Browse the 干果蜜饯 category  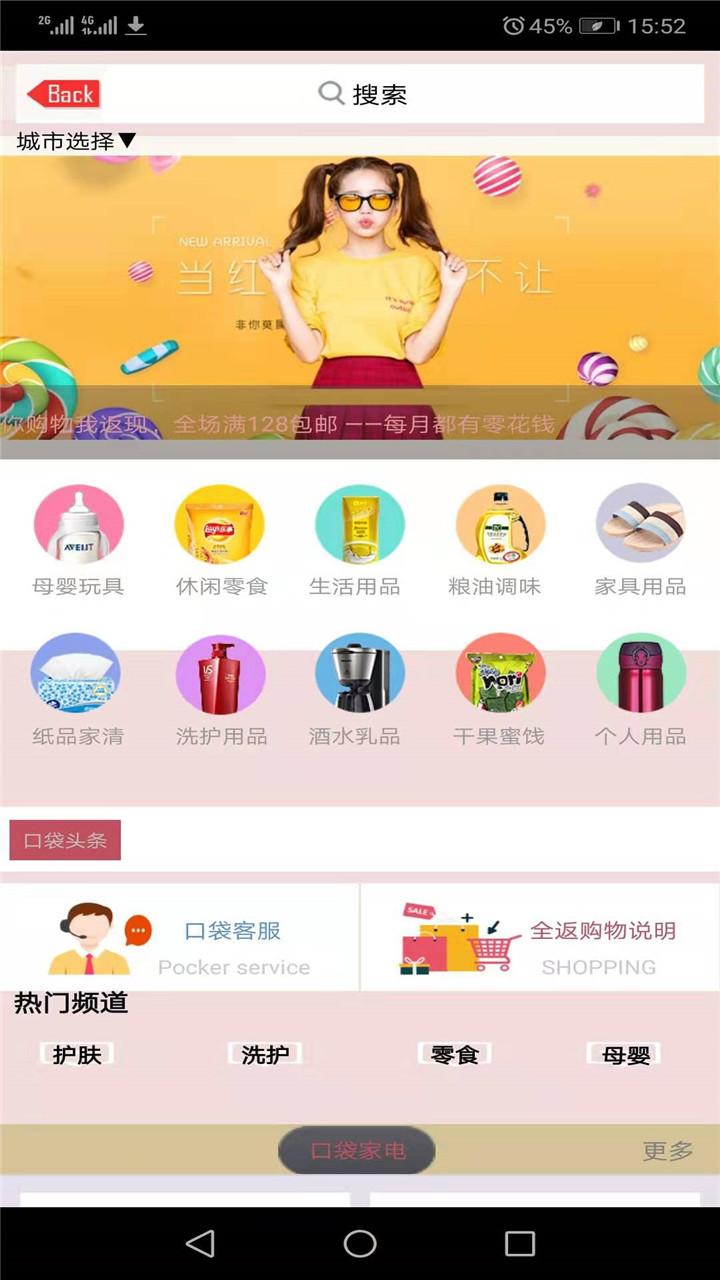tap(499, 691)
